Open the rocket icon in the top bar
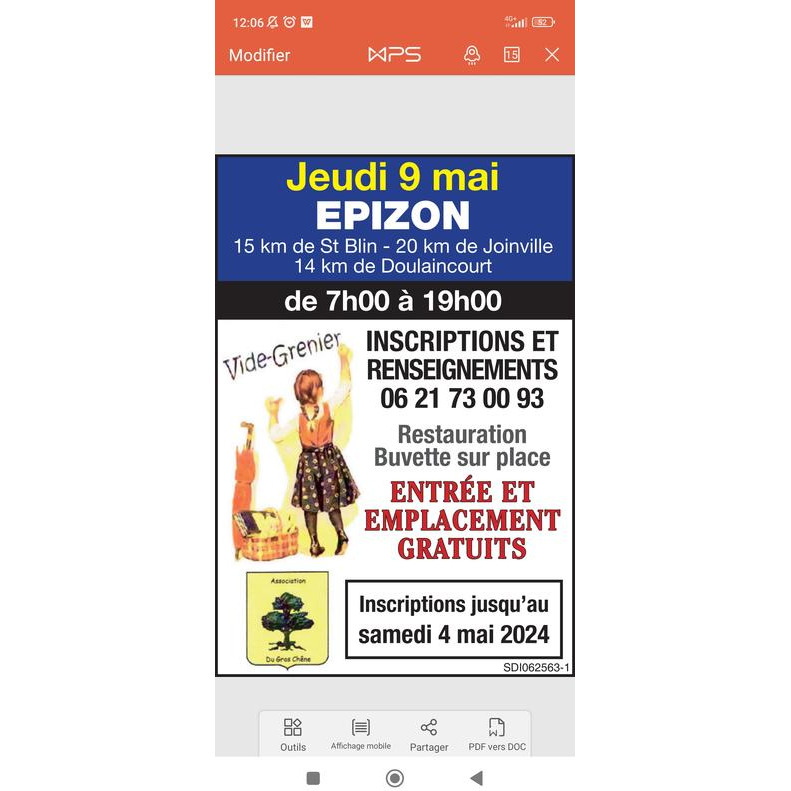The width and height of the screenshot is (791, 791). click(x=472, y=55)
